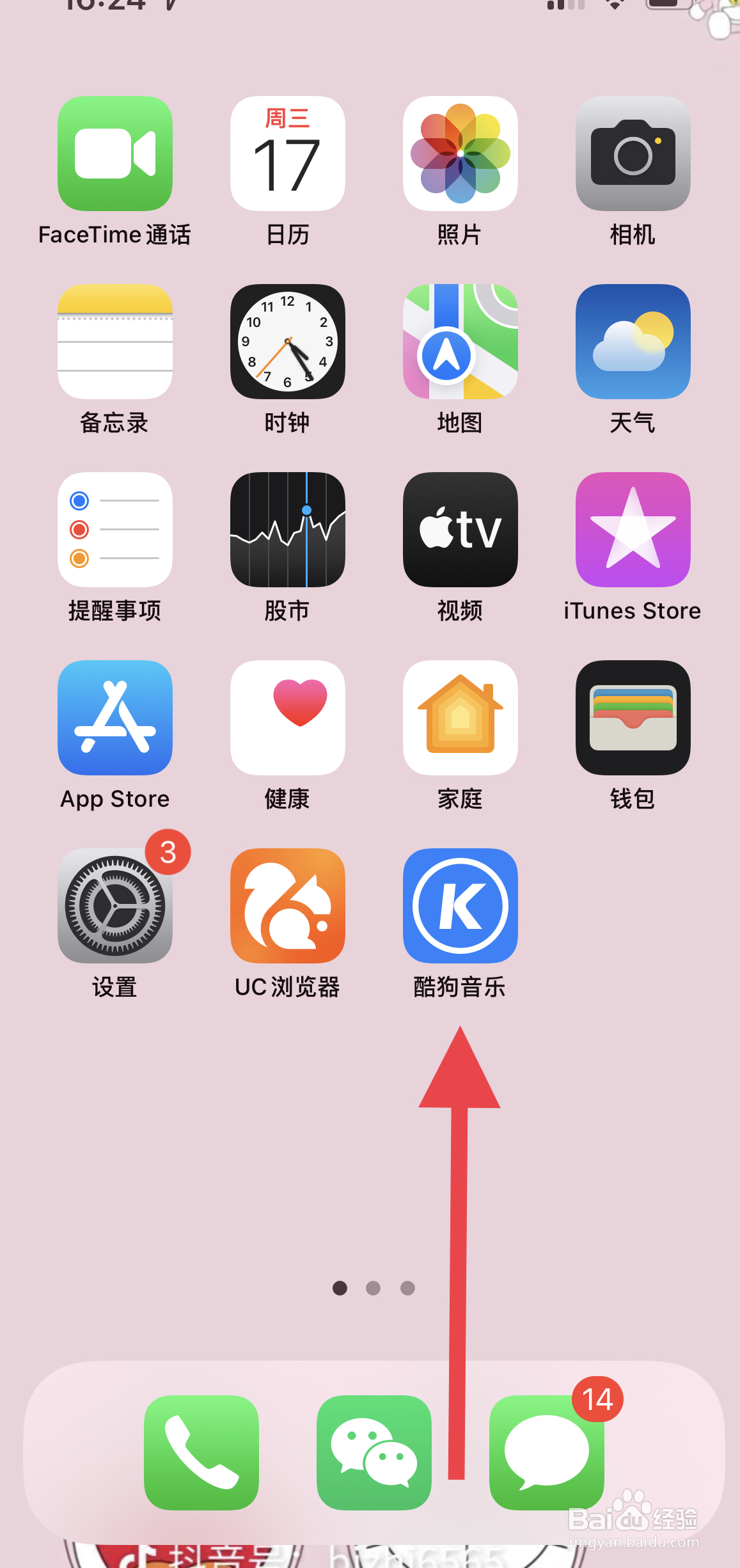
Task: Launch the UC浏览器 browser
Action: (x=287, y=907)
